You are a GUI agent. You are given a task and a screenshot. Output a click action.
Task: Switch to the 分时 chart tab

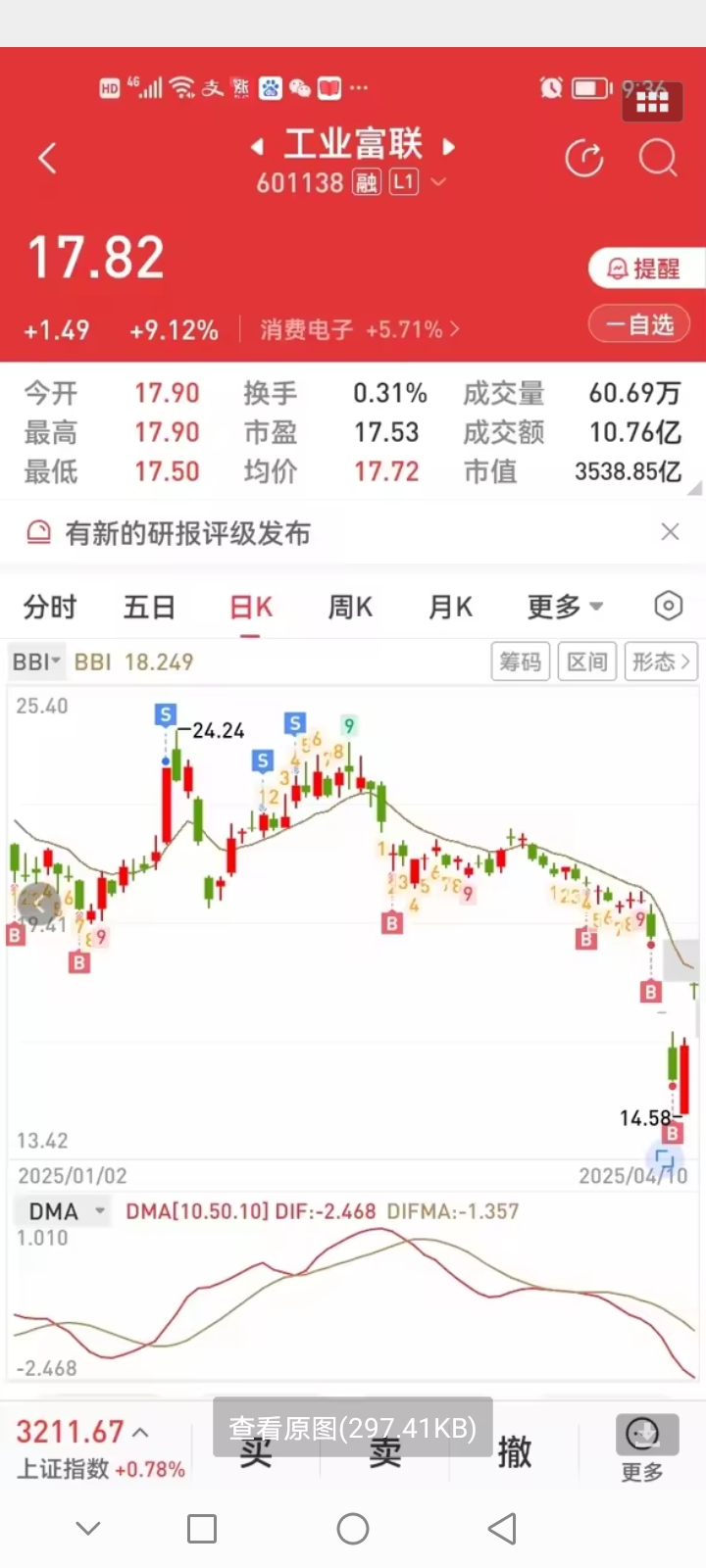point(50,607)
